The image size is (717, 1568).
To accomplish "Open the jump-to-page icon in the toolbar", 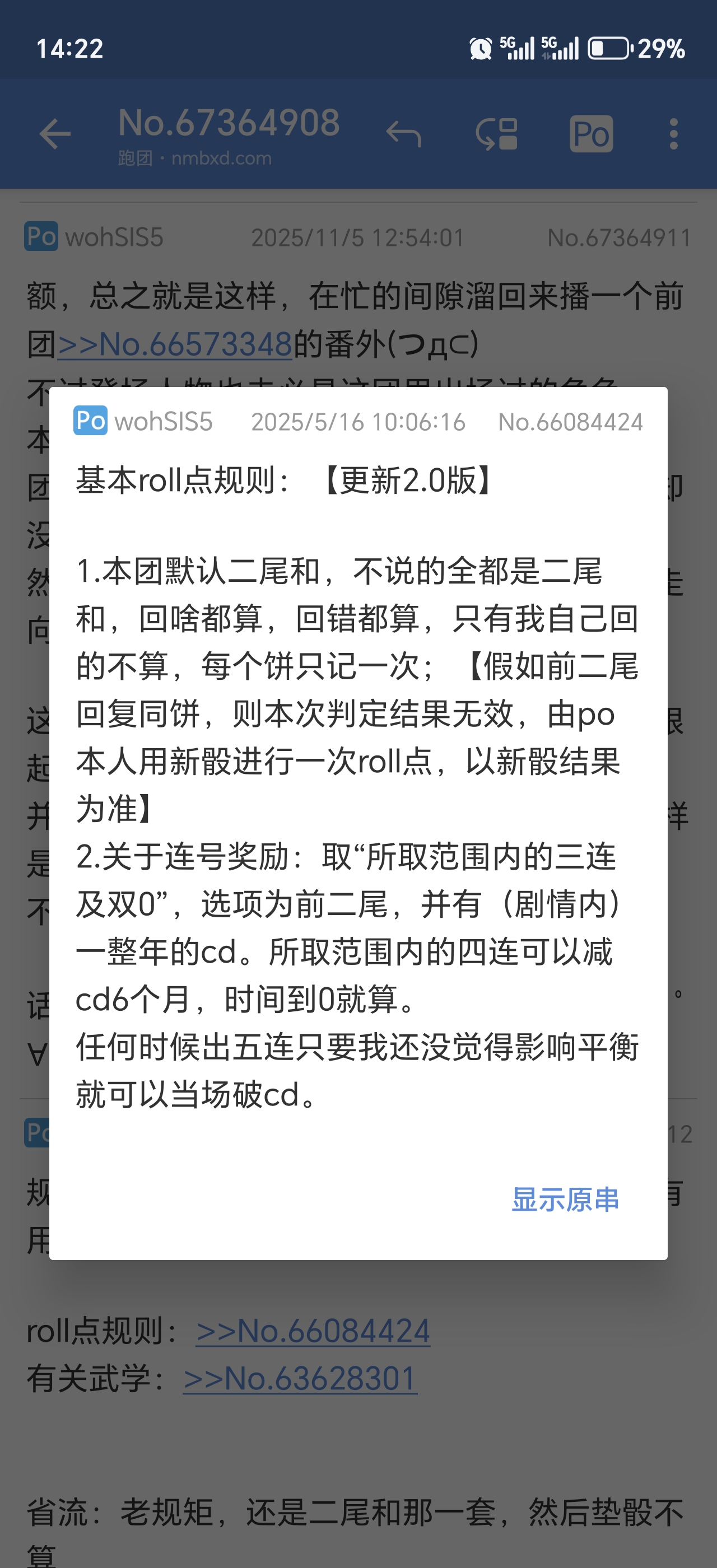I will point(497,134).
